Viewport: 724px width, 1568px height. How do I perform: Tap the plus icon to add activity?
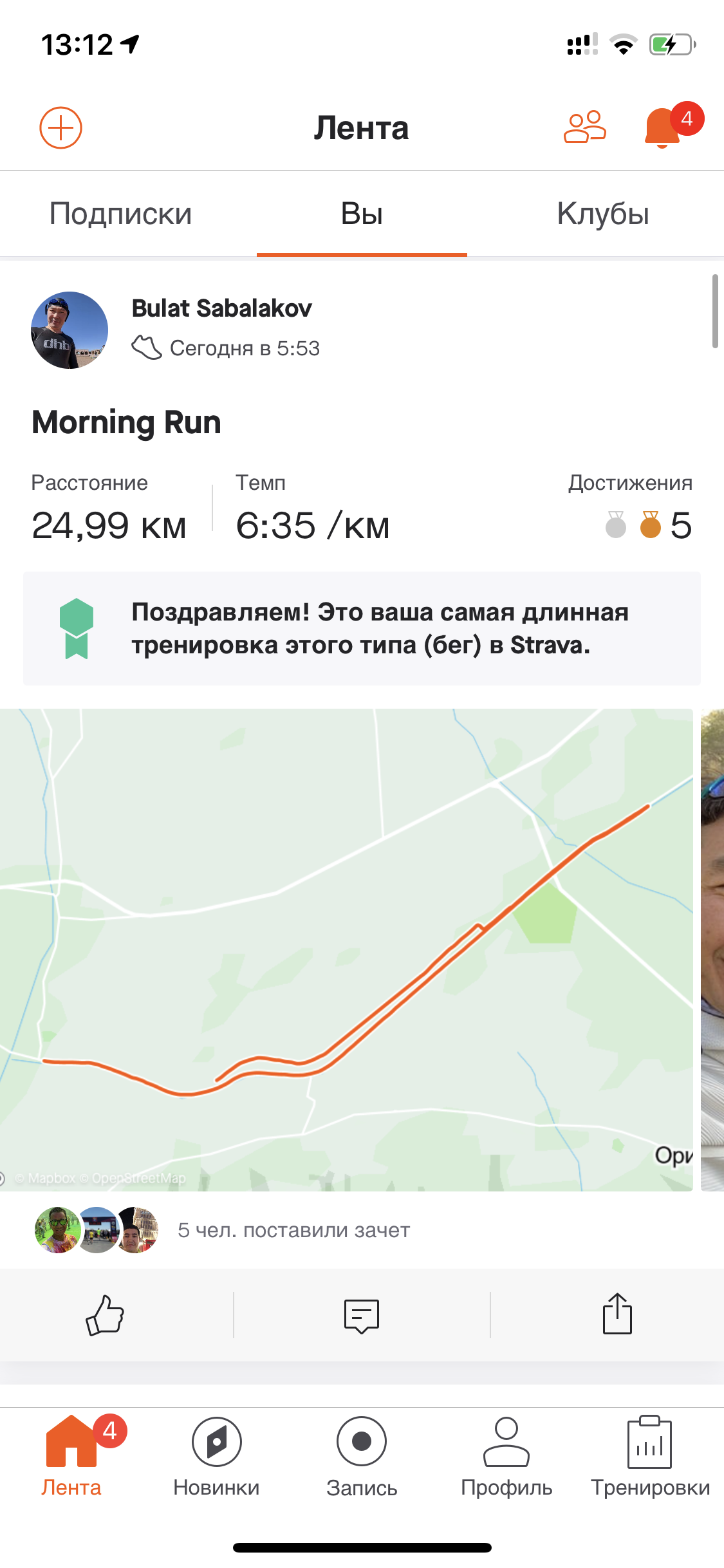coord(60,127)
